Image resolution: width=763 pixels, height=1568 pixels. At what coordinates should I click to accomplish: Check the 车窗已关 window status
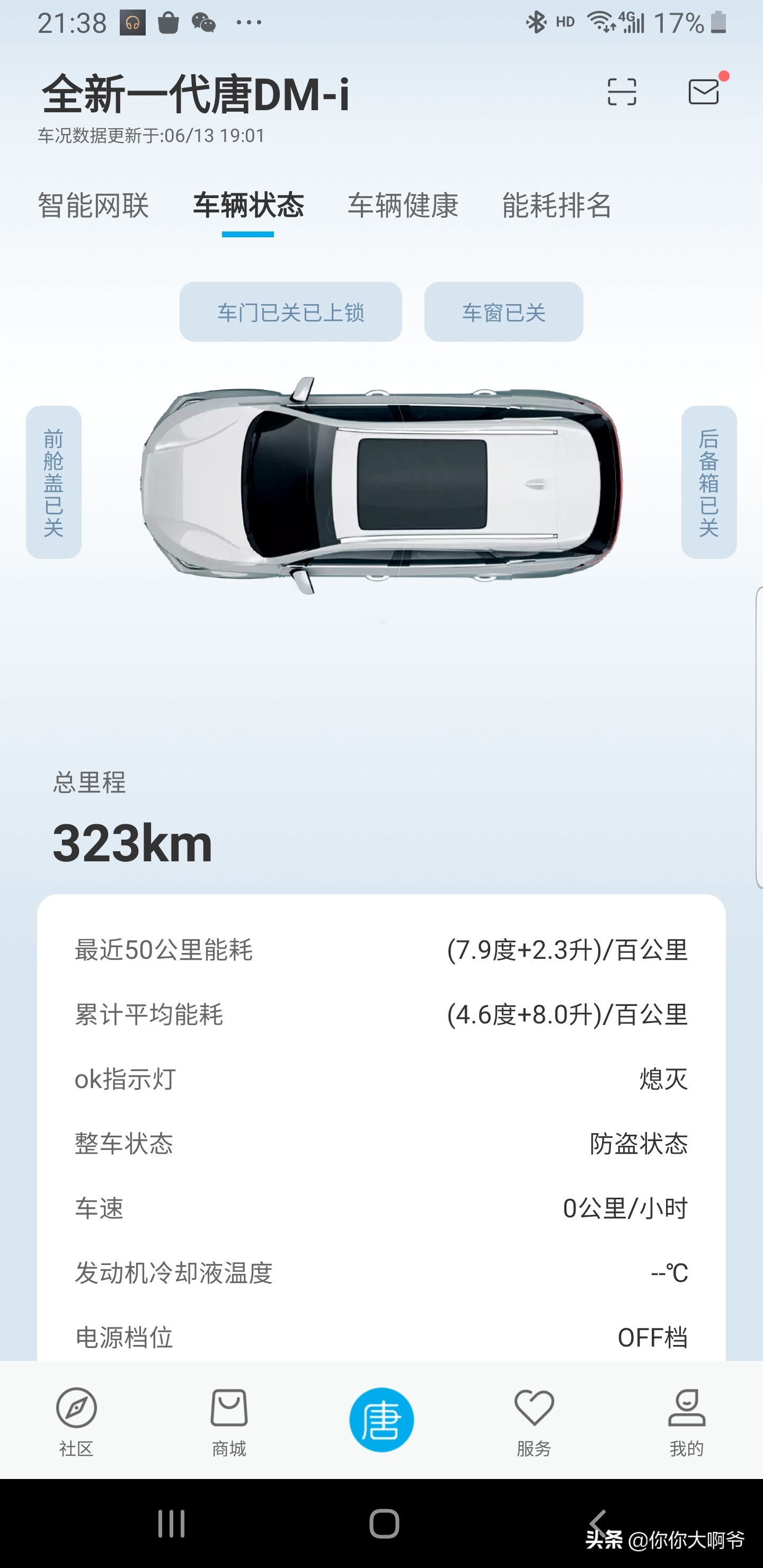click(x=504, y=311)
